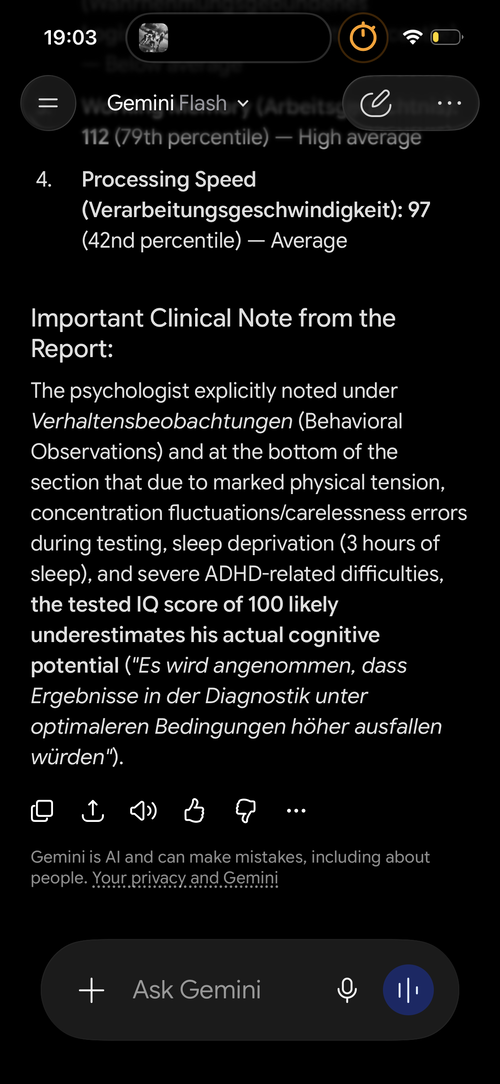Share the Gemini response
Viewport: 500px width, 1084px height.
click(93, 810)
